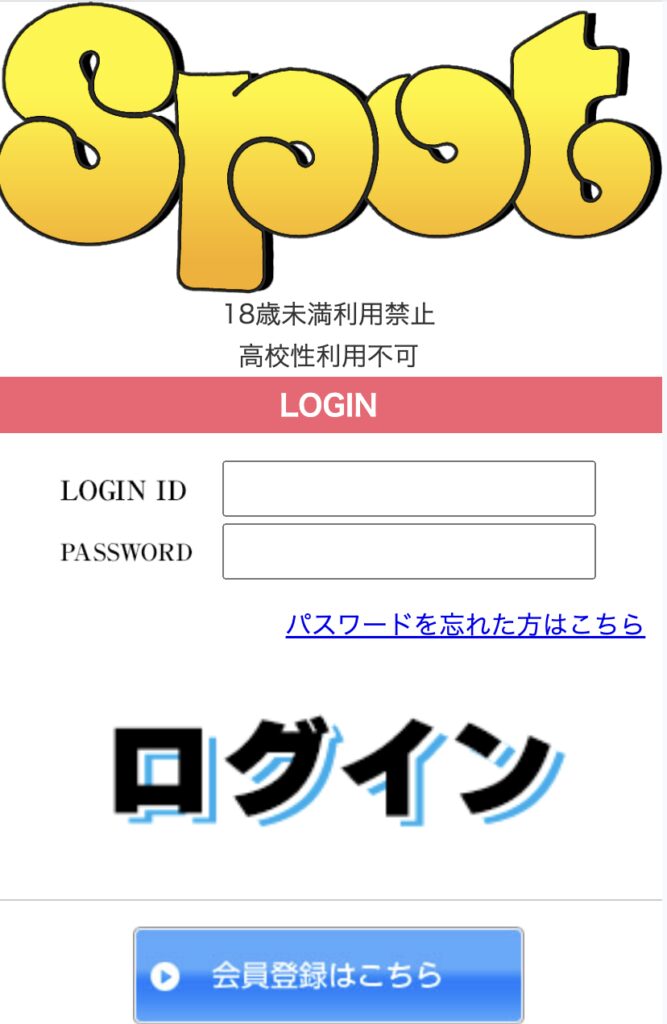Open the パスワードを忘れた方はこちら link

pyautogui.click(x=465, y=625)
